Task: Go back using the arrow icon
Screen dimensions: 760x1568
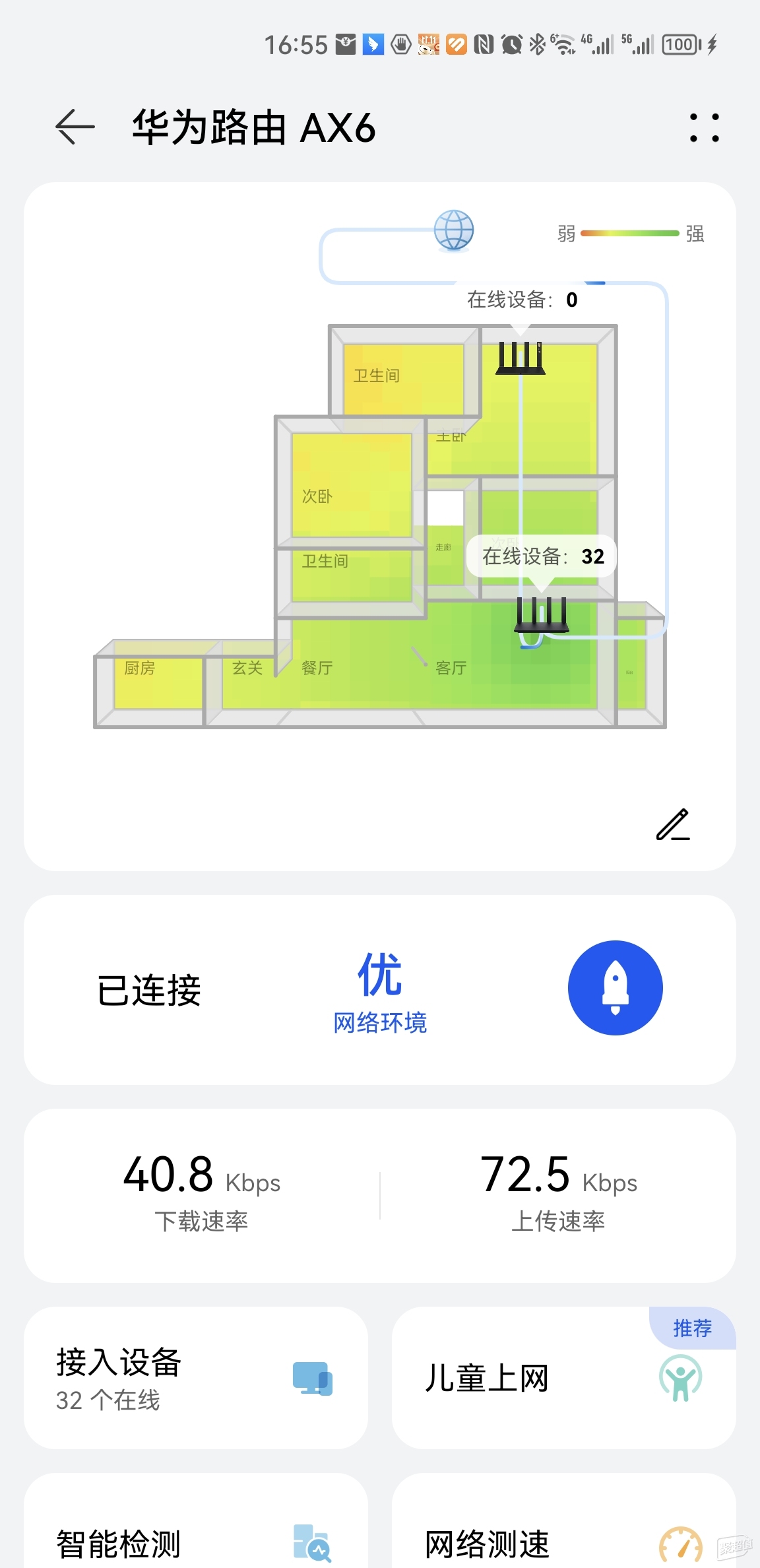Action: 75,127
